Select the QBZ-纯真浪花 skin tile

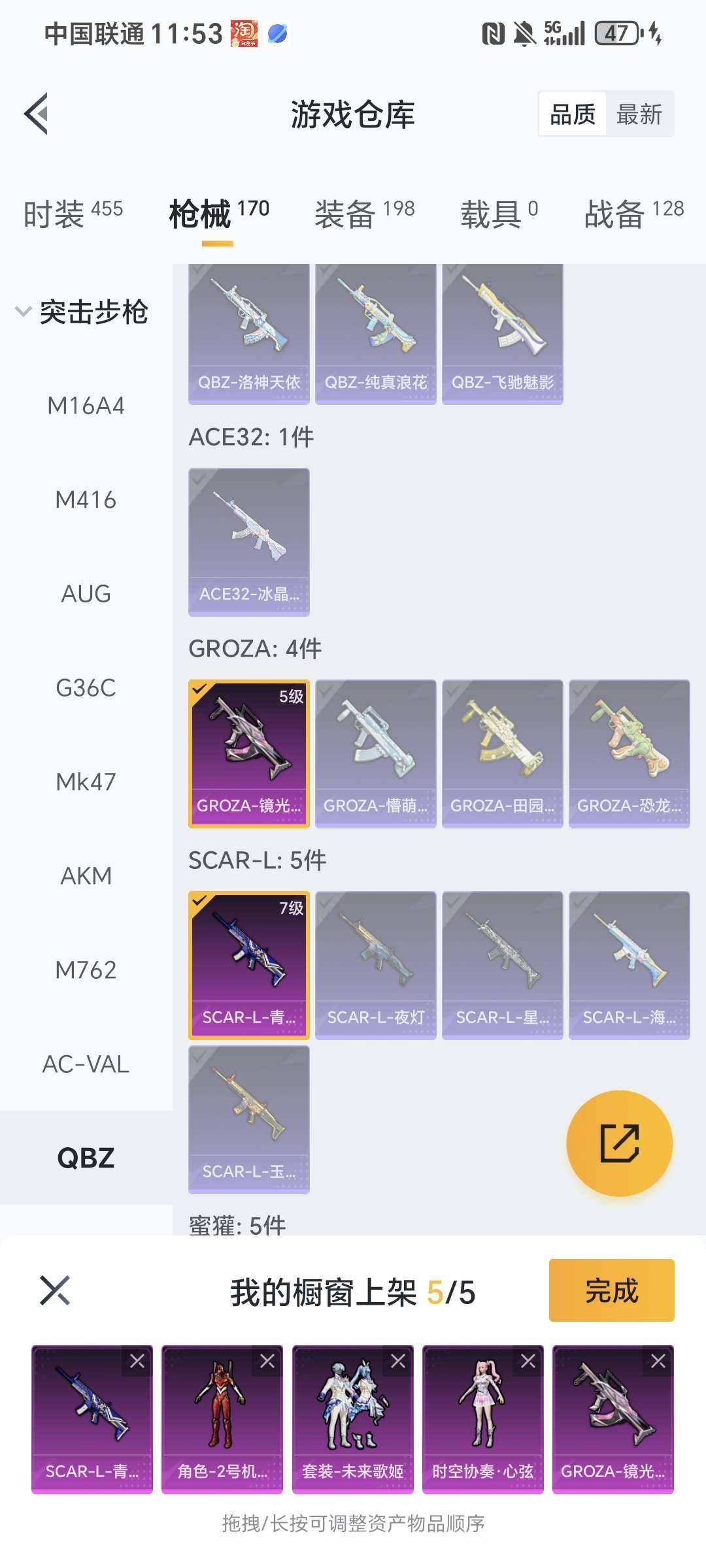point(375,333)
